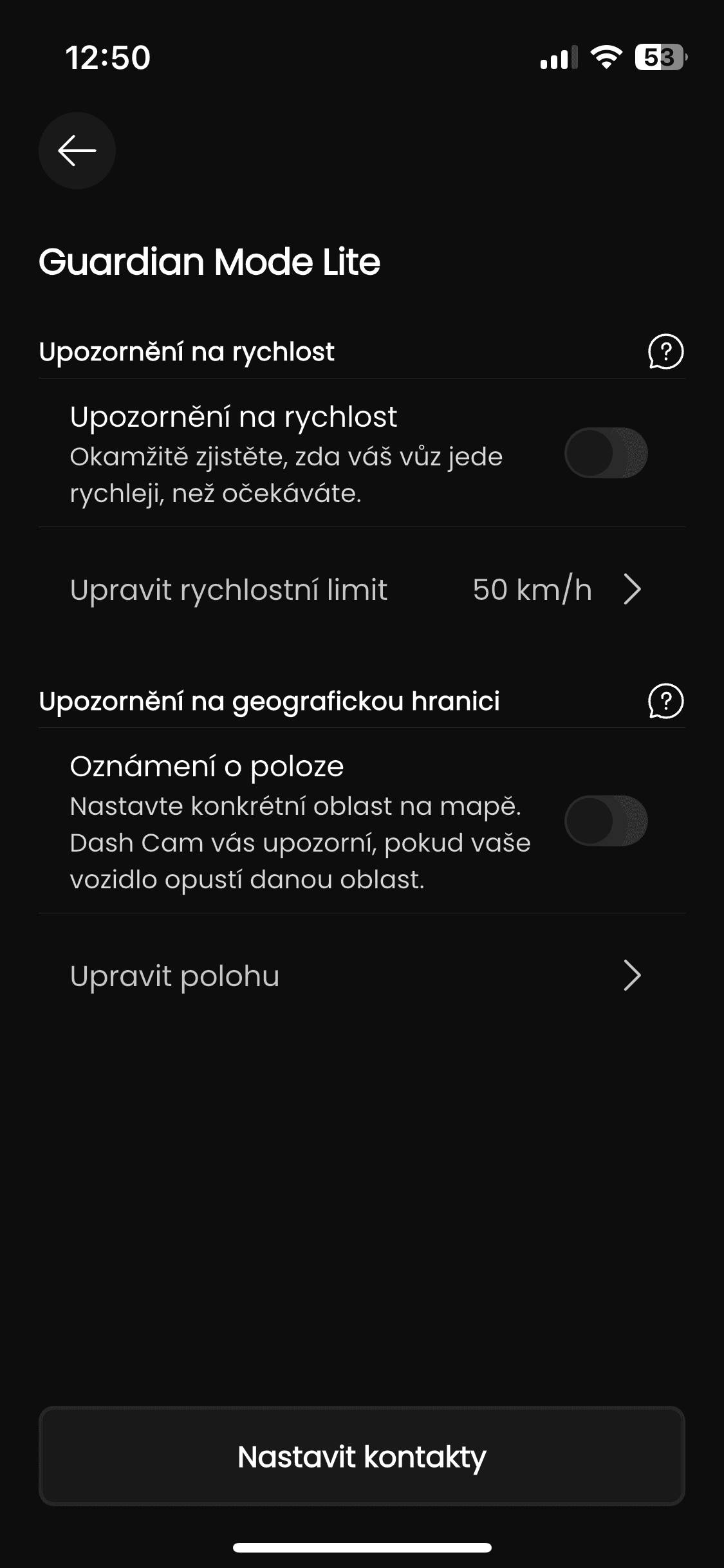Open help for Upozornění na geografickou hranici
The image size is (724, 1568).
coord(665,701)
